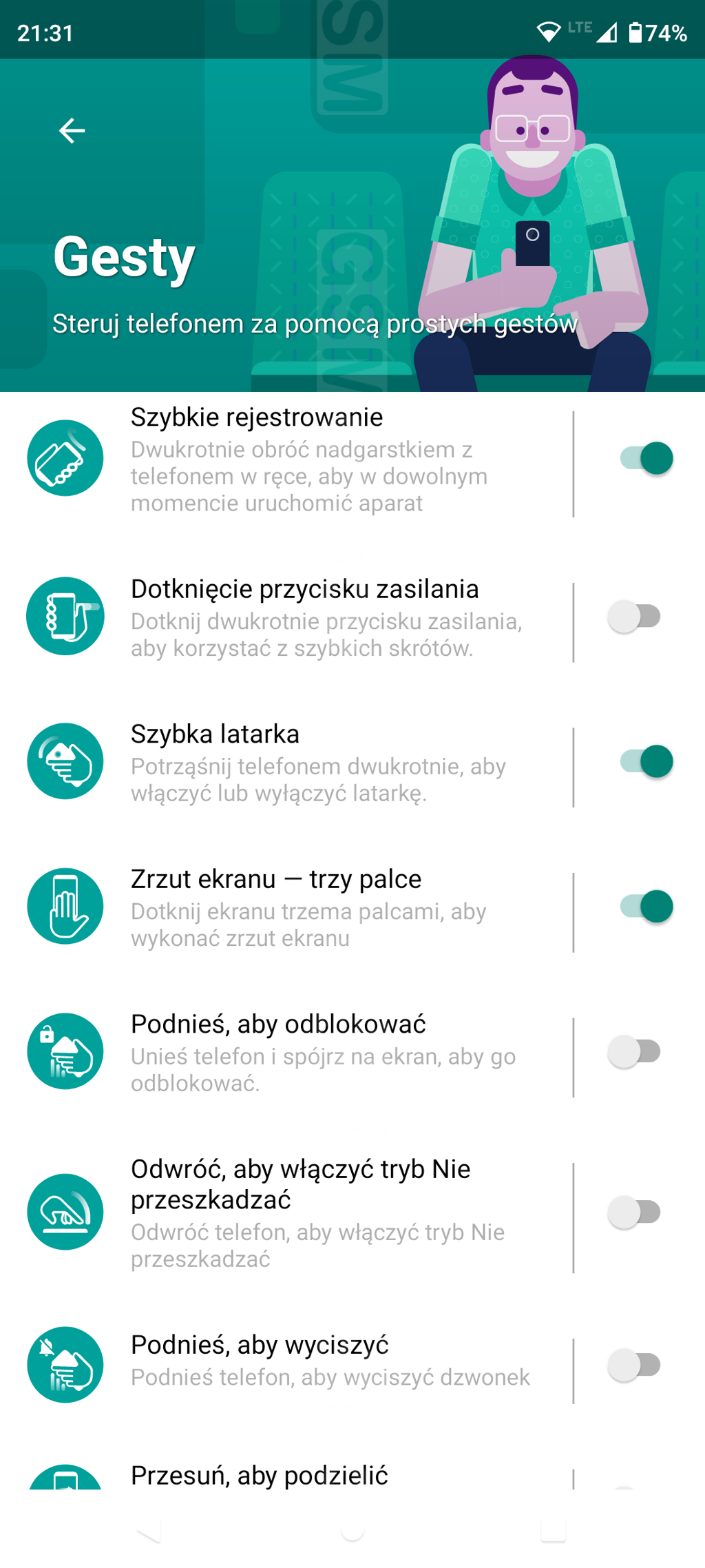Open Szybka latarka gesture details

coord(310,763)
